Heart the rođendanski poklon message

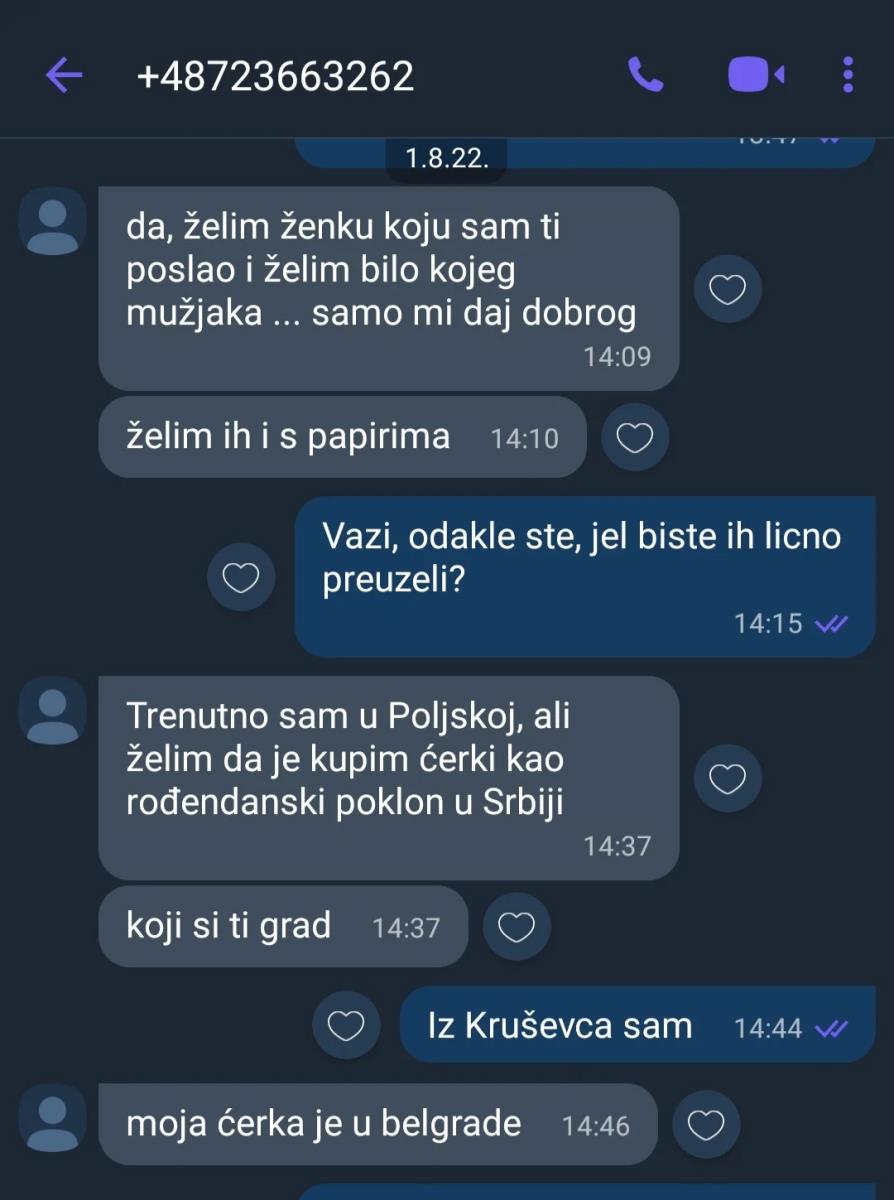pyautogui.click(x=728, y=777)
